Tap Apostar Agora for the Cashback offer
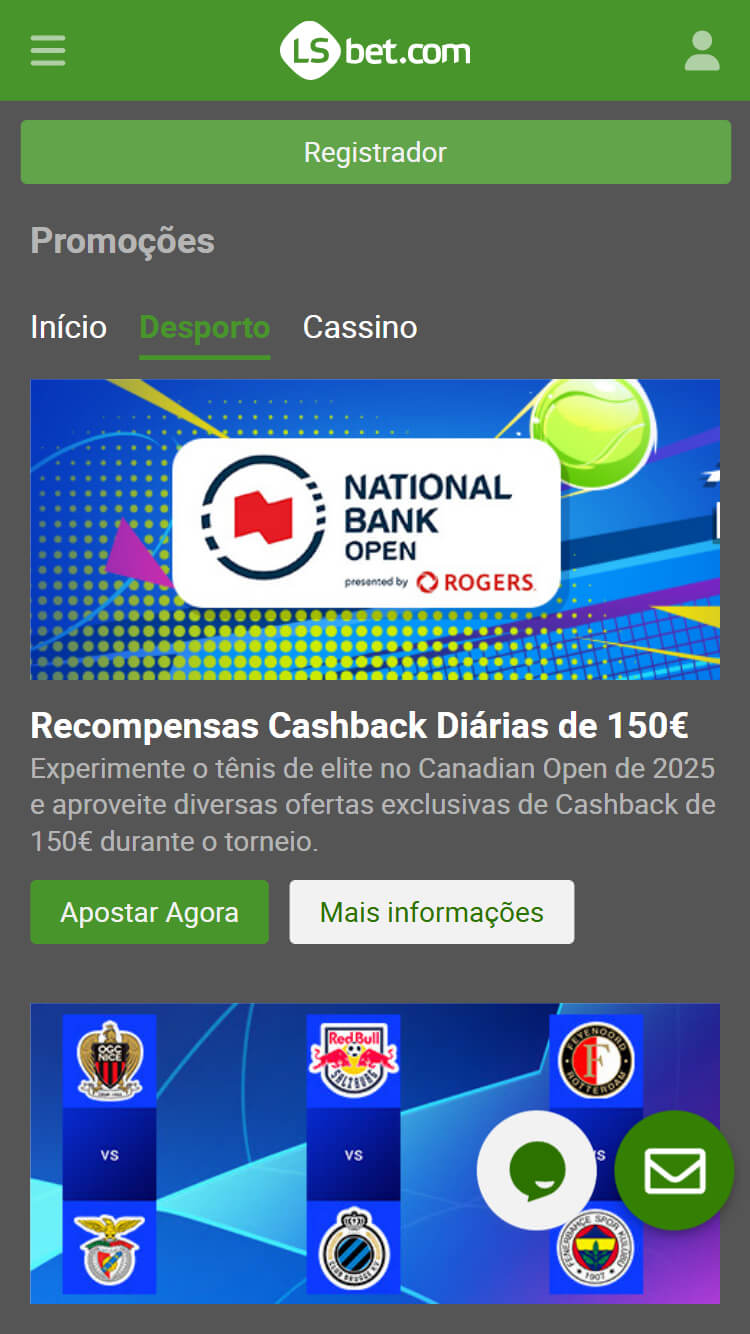750x1334 pixels. (x=149, y=912)
